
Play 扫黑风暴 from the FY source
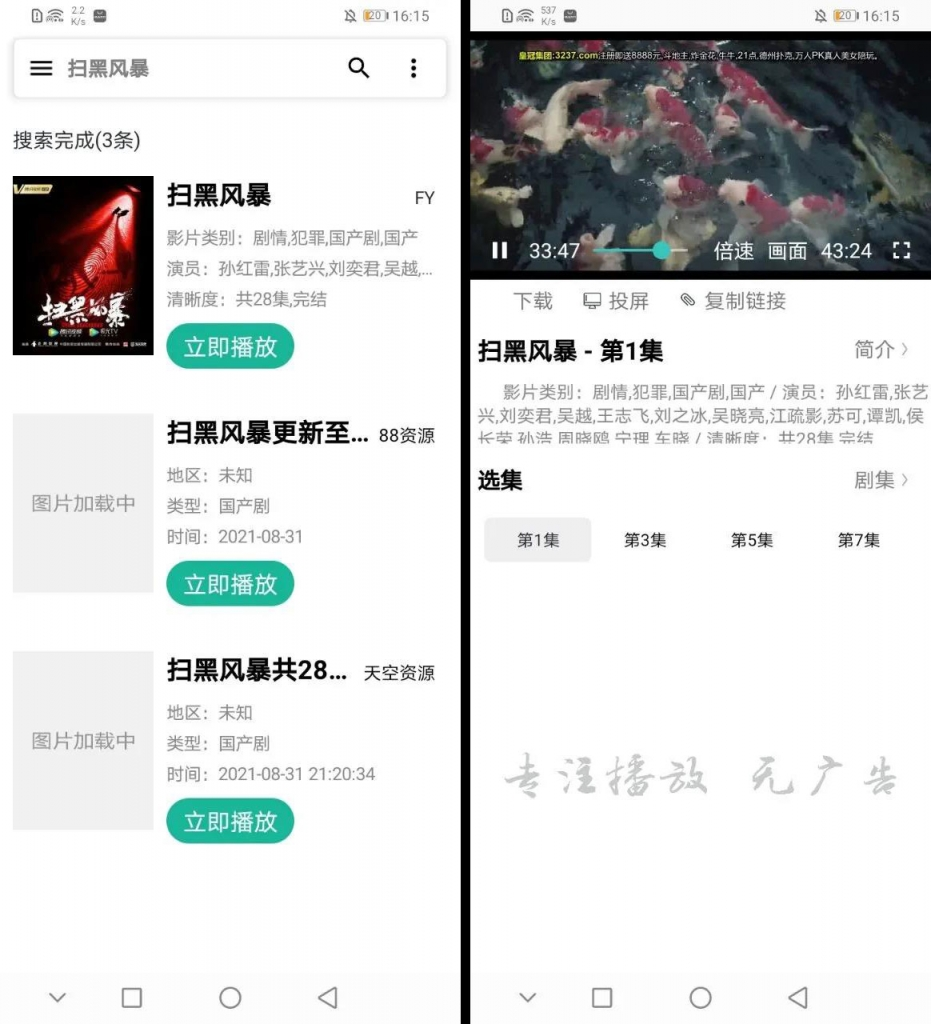pyautogui.click(x=230, y=347)
